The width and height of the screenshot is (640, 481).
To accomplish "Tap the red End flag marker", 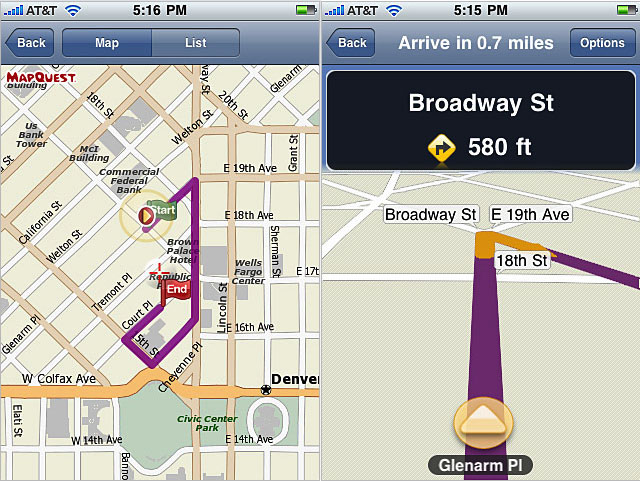I will [x=176, y=289].
